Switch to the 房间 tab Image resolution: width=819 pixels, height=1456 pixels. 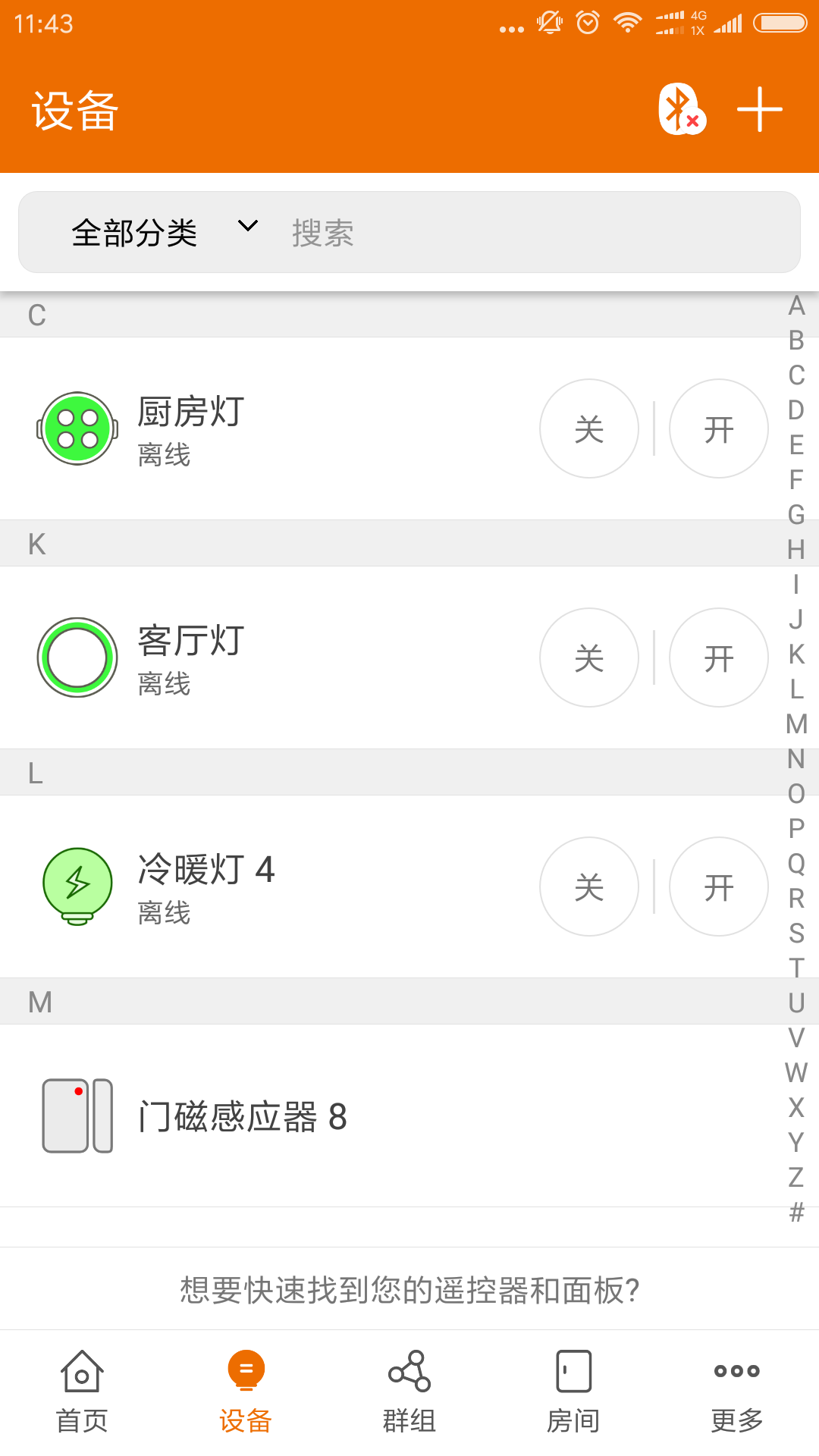tap(573, 1393)
